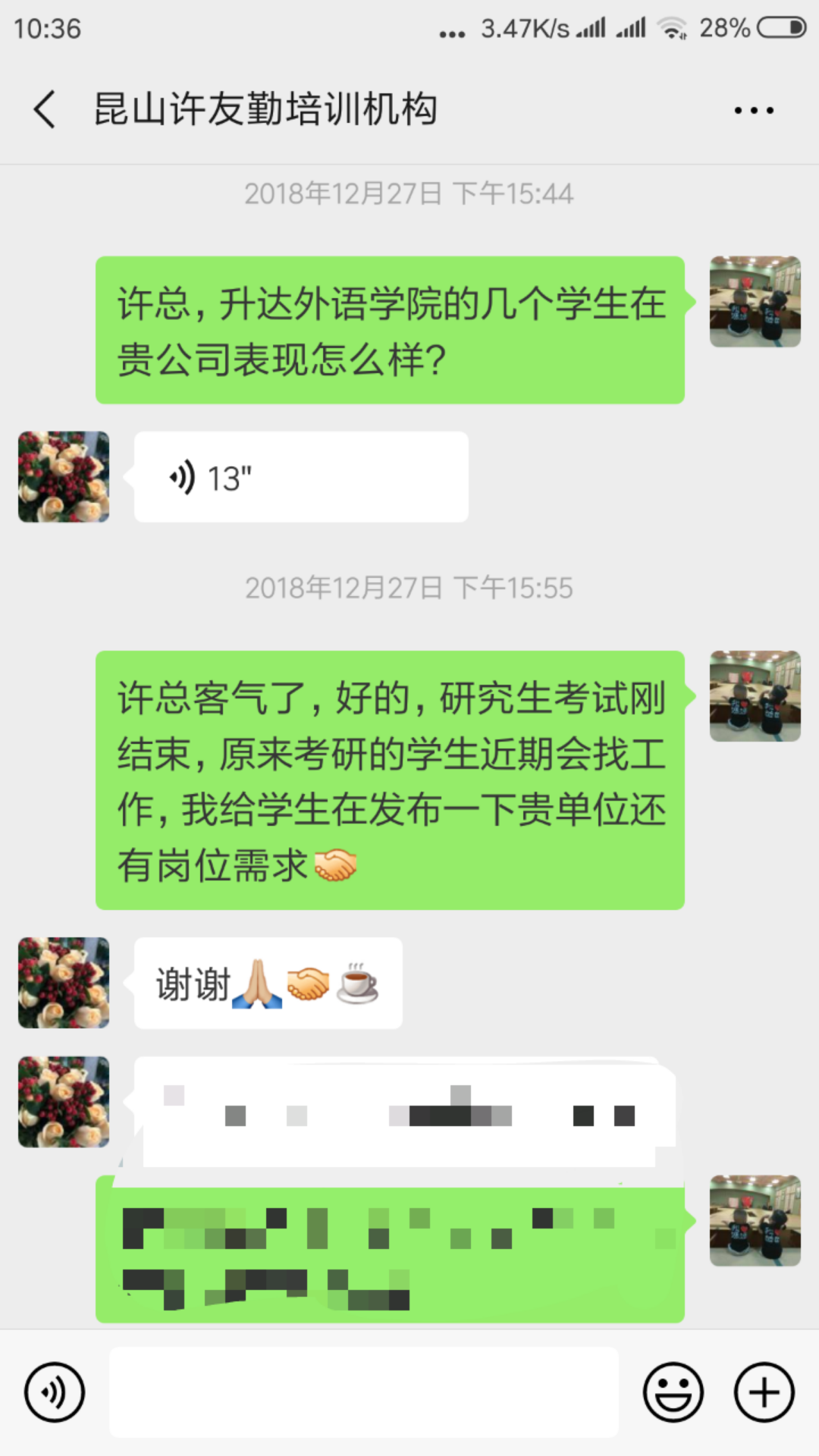
Task: Switch to voice input mode
Action: [54, 1392]
